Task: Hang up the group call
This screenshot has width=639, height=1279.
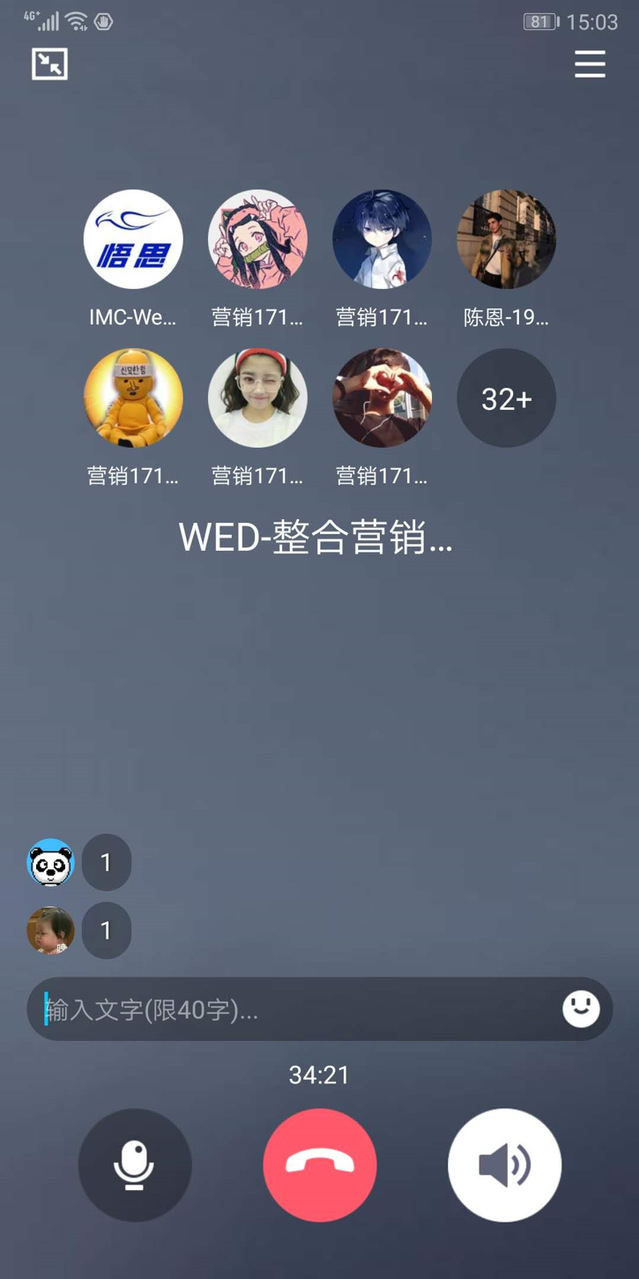Action: 320,1165
